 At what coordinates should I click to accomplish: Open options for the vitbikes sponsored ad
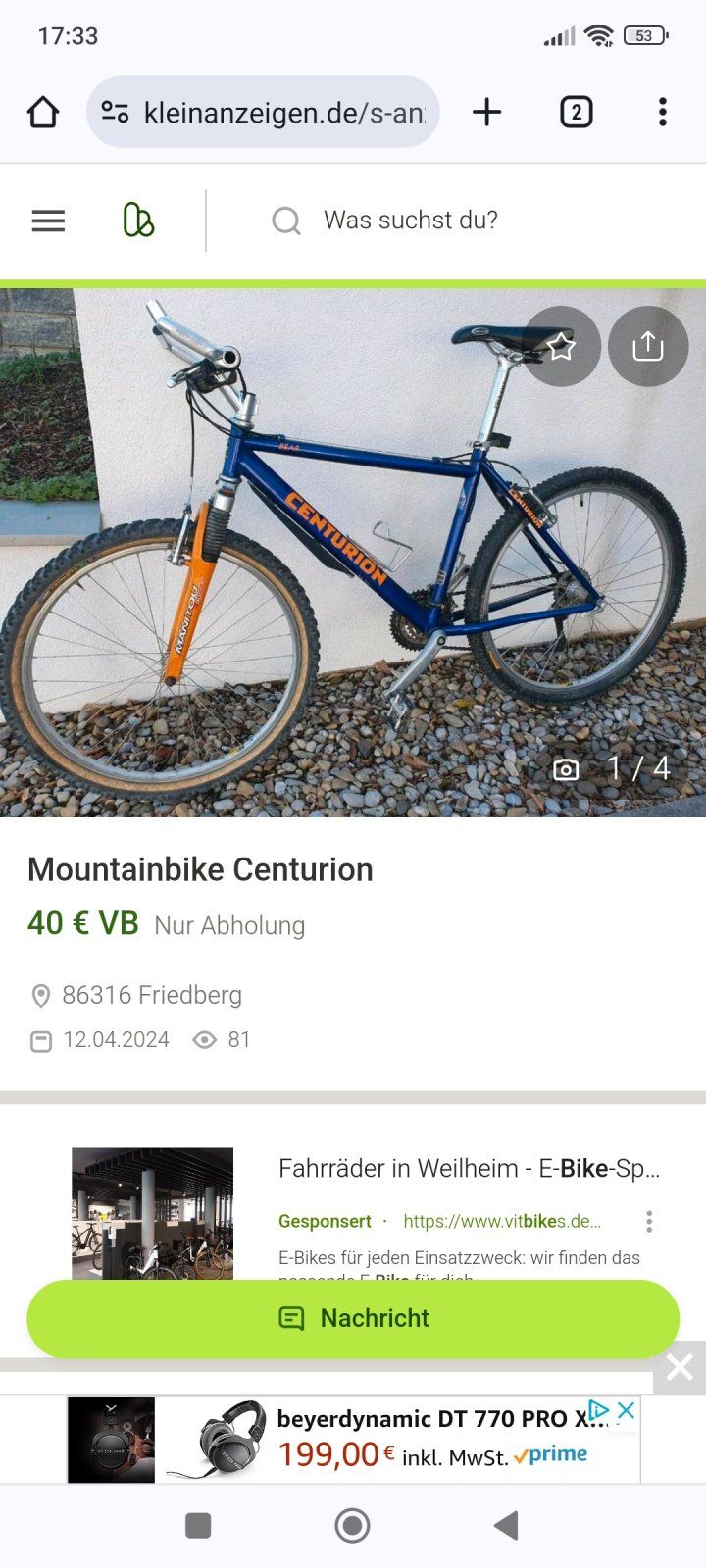pyautogui.click(x=649, y=1221)
